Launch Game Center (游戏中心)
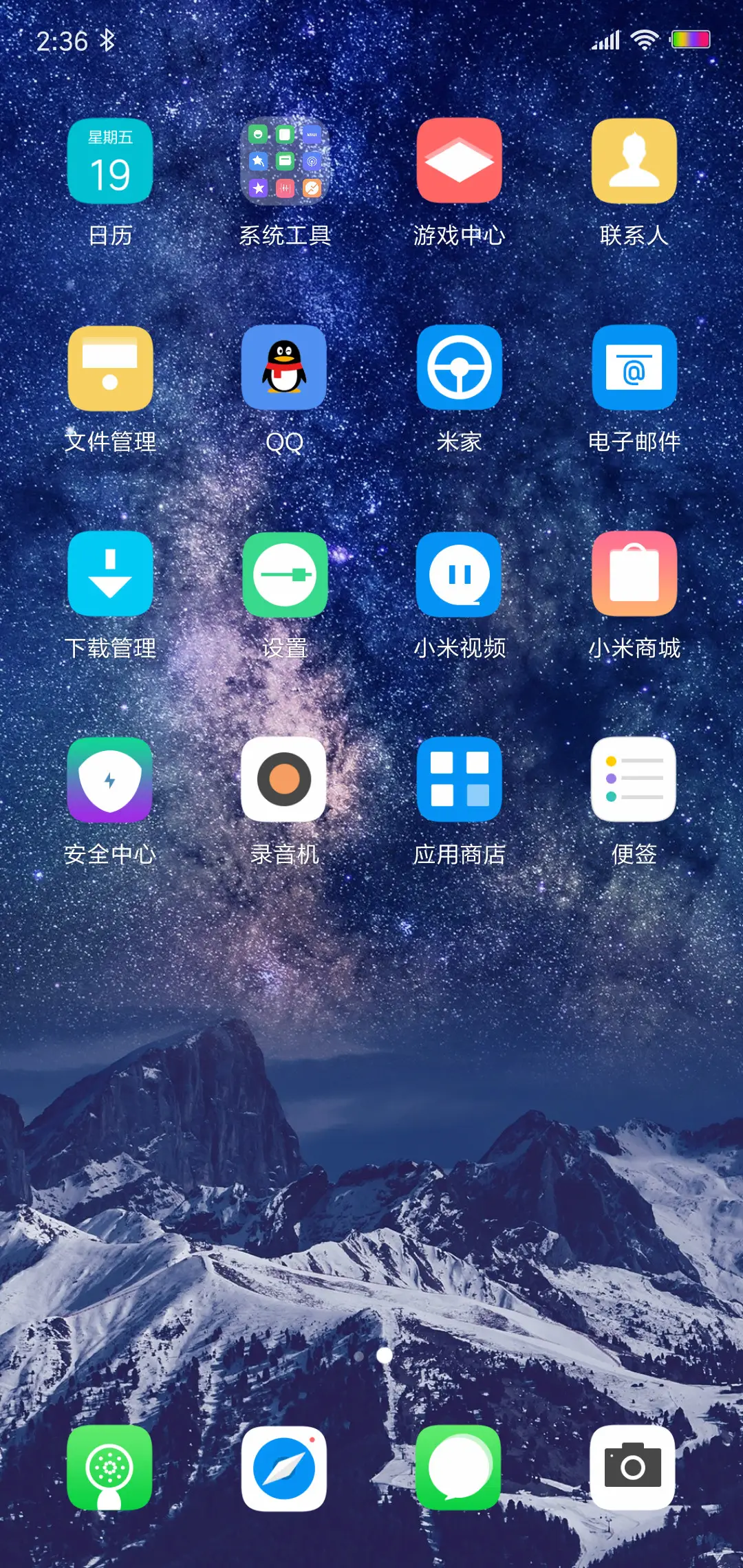 coord(459,162)
